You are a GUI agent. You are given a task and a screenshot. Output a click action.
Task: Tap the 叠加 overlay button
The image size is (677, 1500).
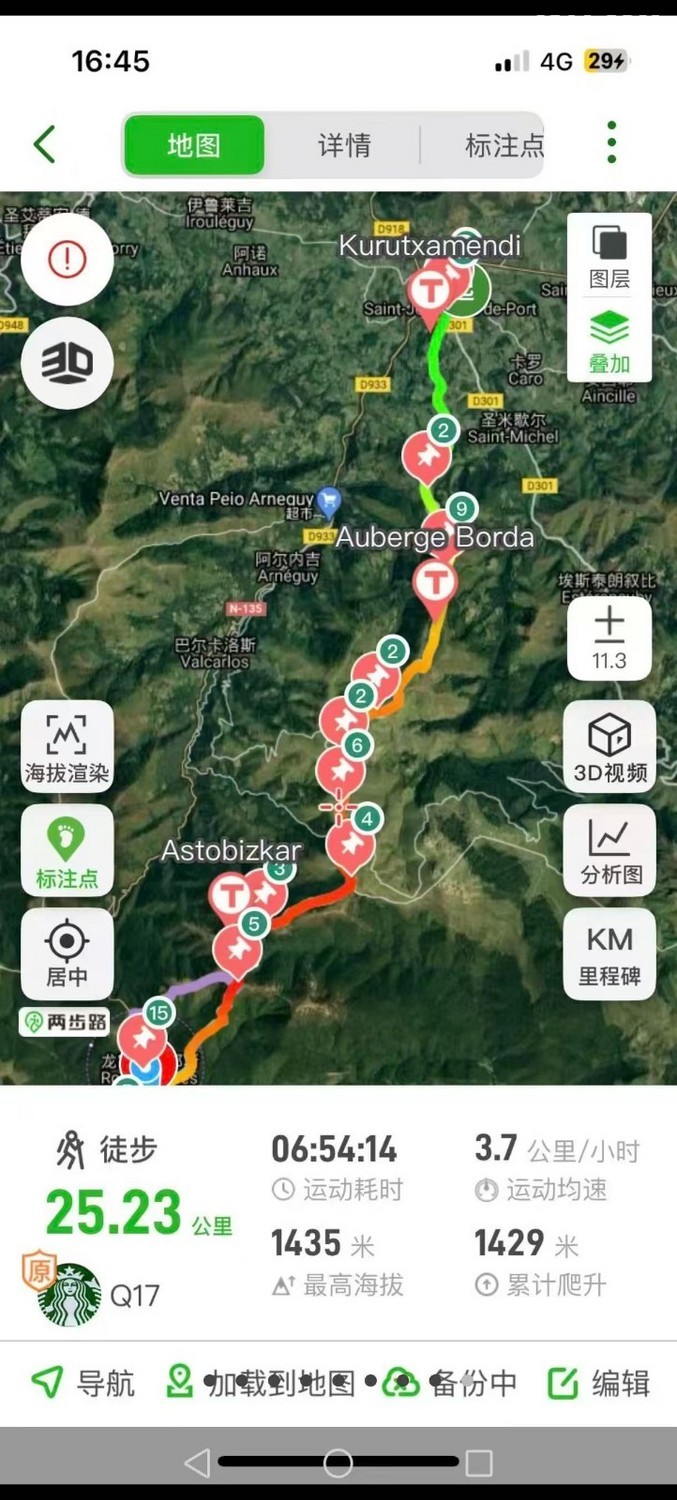[609, 340]
